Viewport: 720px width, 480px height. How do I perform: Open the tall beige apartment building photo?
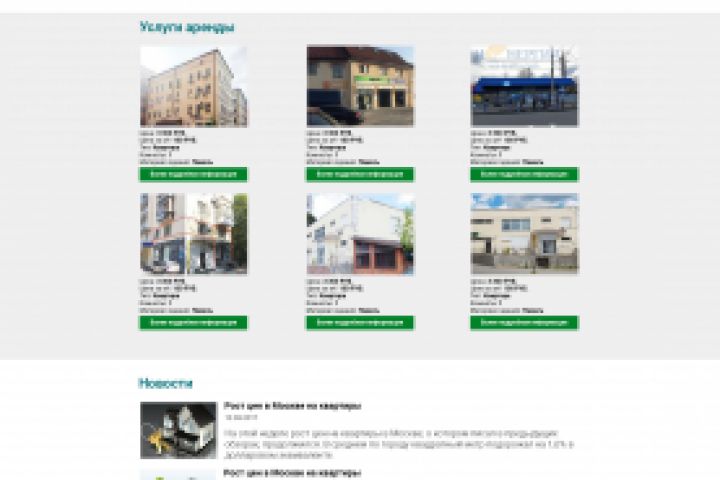click(x=194, y=86)
